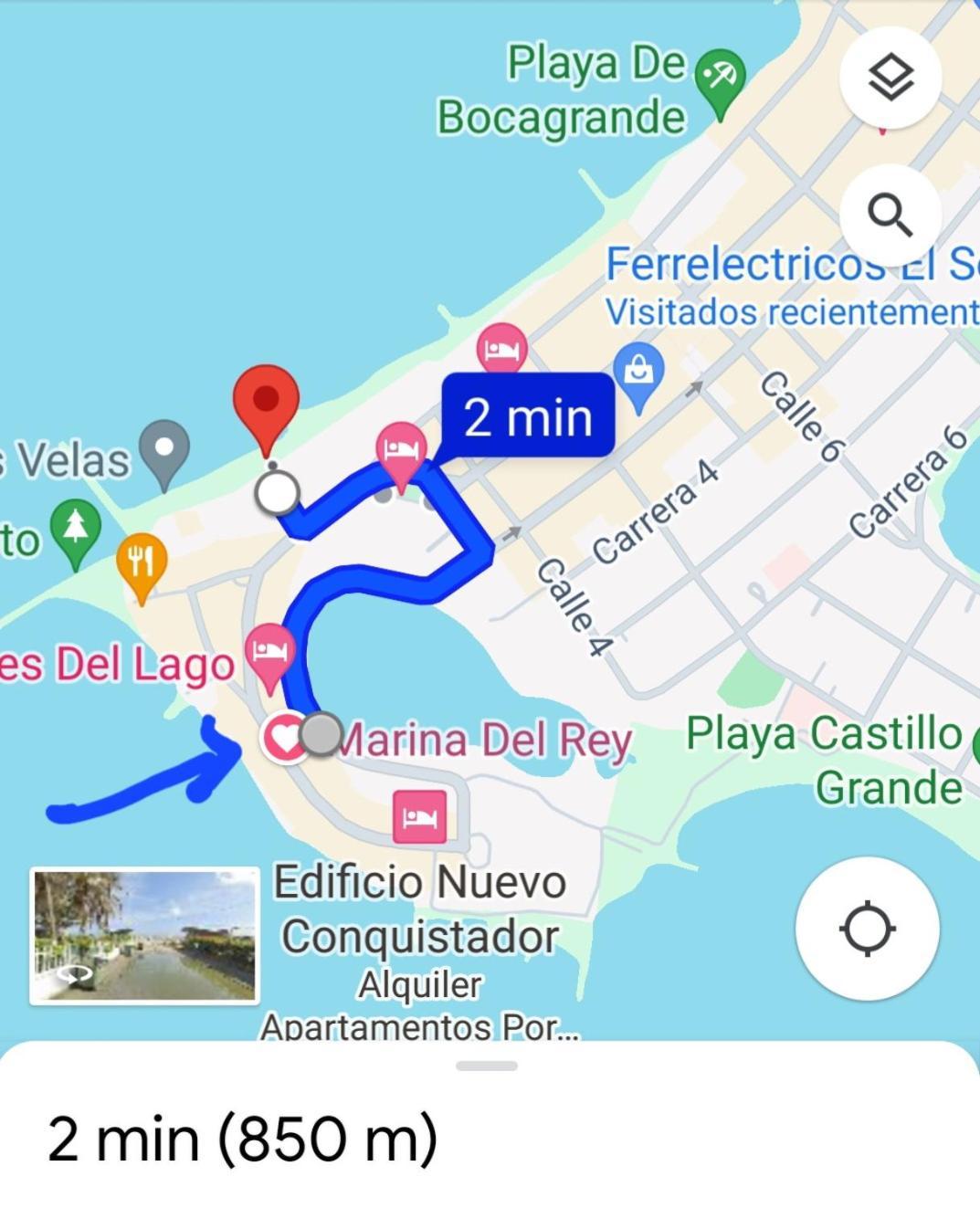Select the gray pin next to Velas
Image resolution: width=980 pixels, height=1208 pixels.
(x=164, y=448)
